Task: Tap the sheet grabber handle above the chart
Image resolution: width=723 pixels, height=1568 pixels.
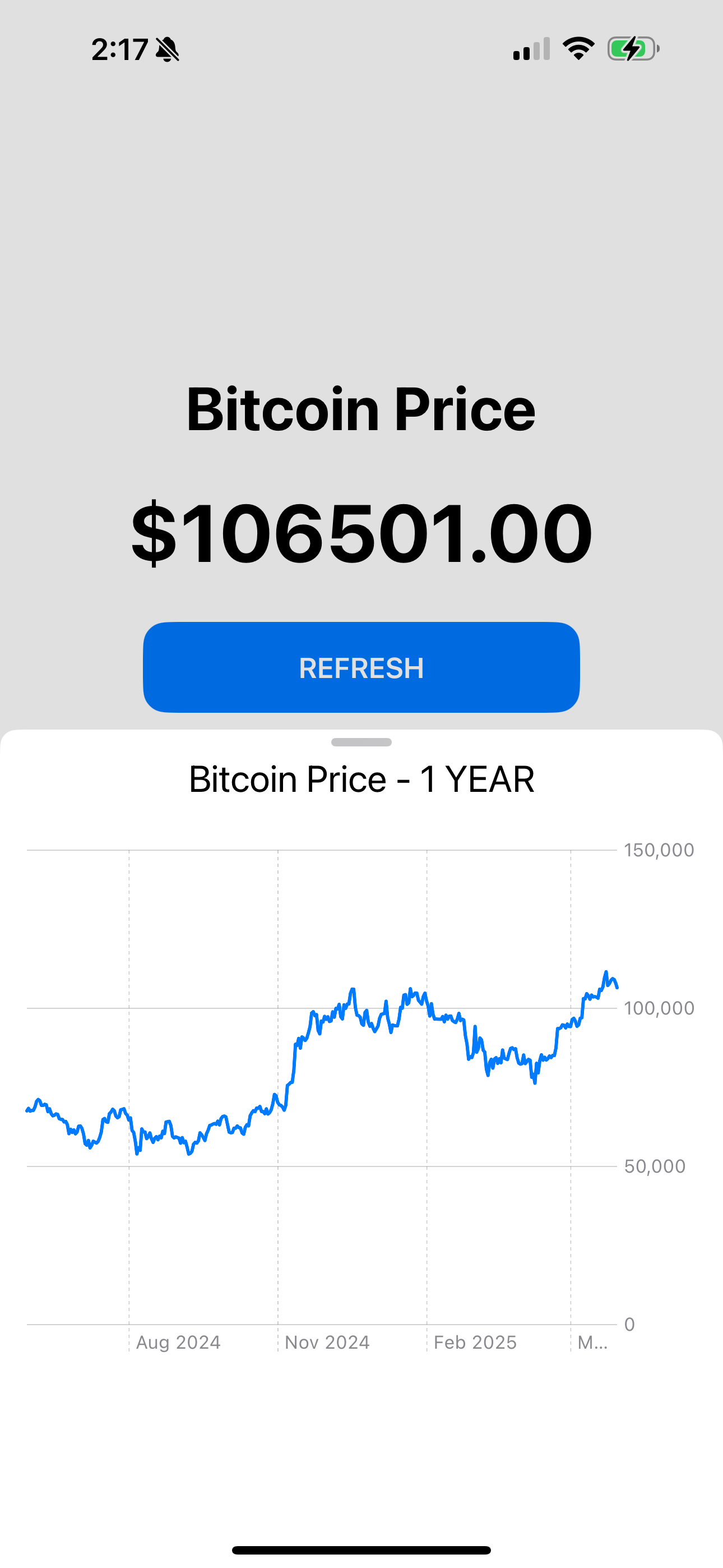Action: coord(361,742)
